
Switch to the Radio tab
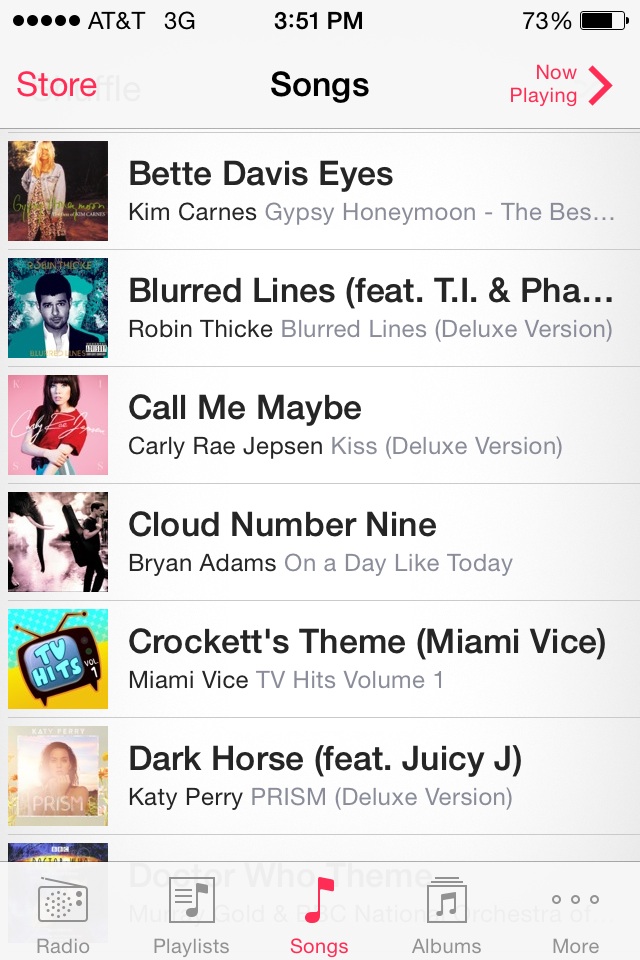[63, 914]
